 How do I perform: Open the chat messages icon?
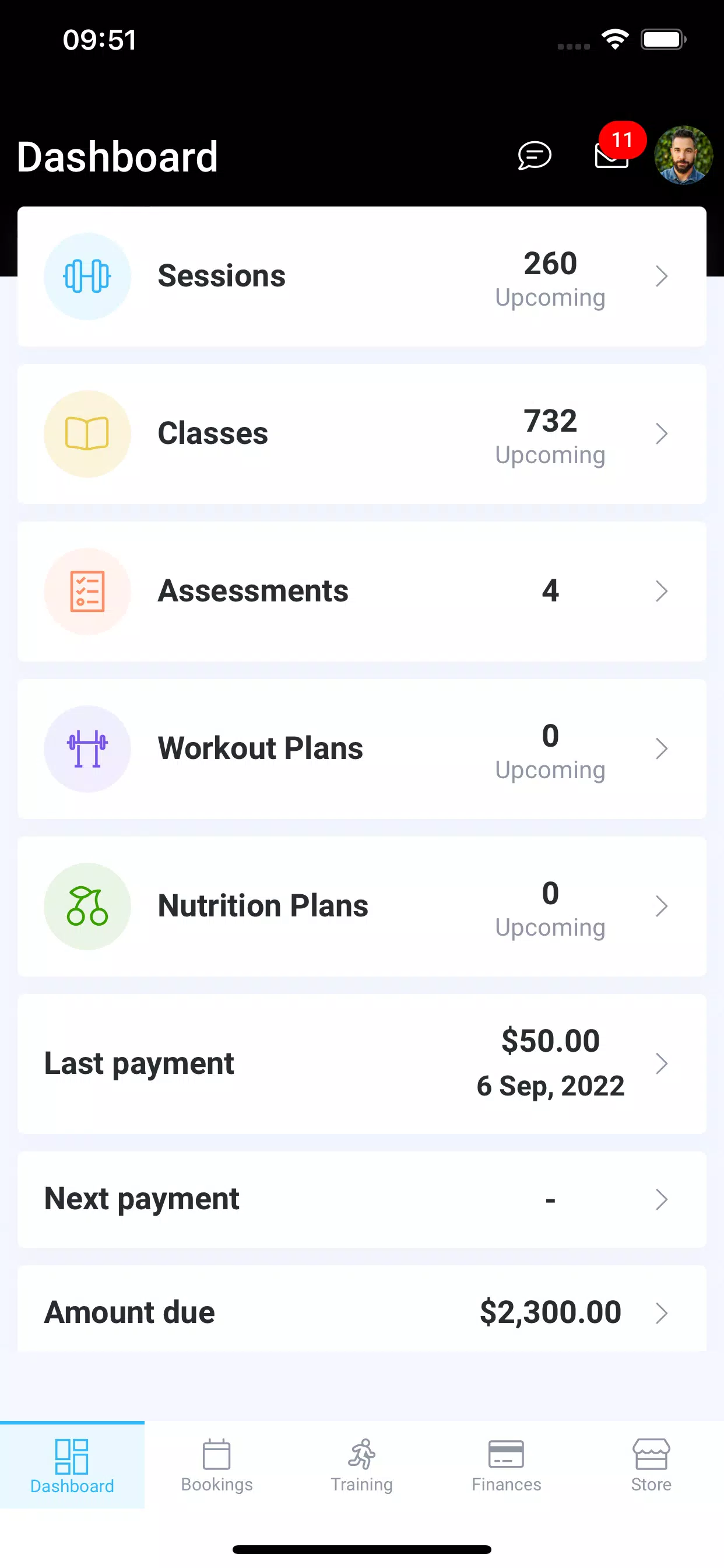click(534, 156)
